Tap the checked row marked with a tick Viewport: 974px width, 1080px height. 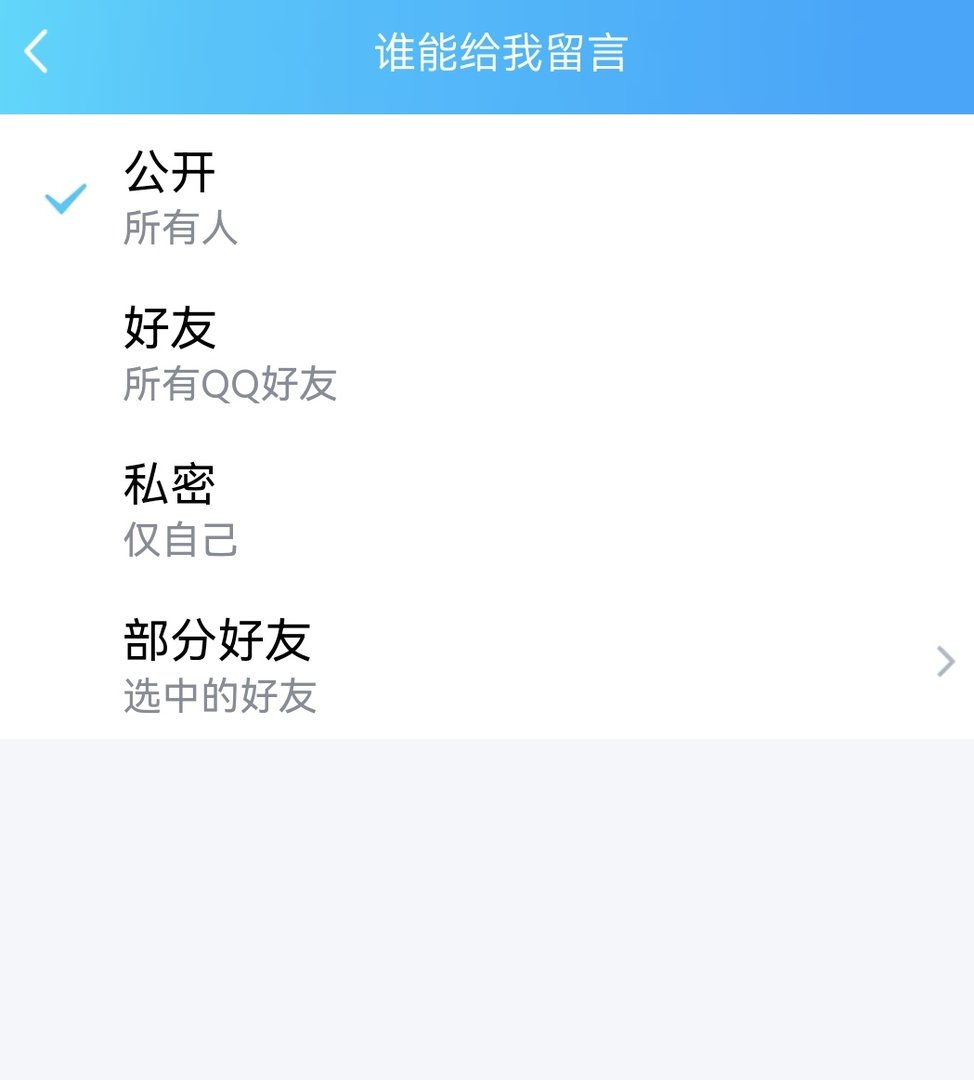(400, 195)
